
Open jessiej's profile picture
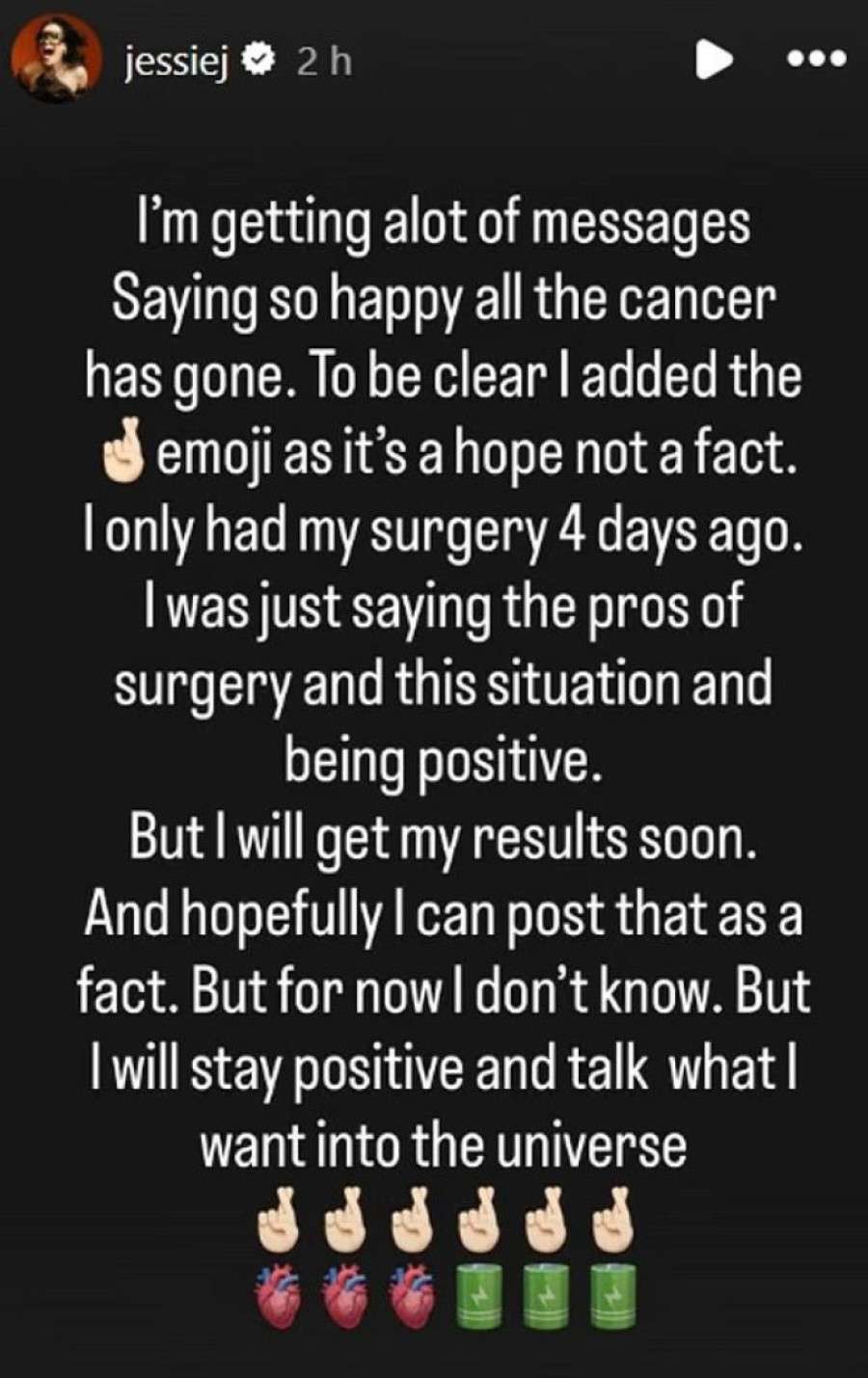[x=57, y=61]
